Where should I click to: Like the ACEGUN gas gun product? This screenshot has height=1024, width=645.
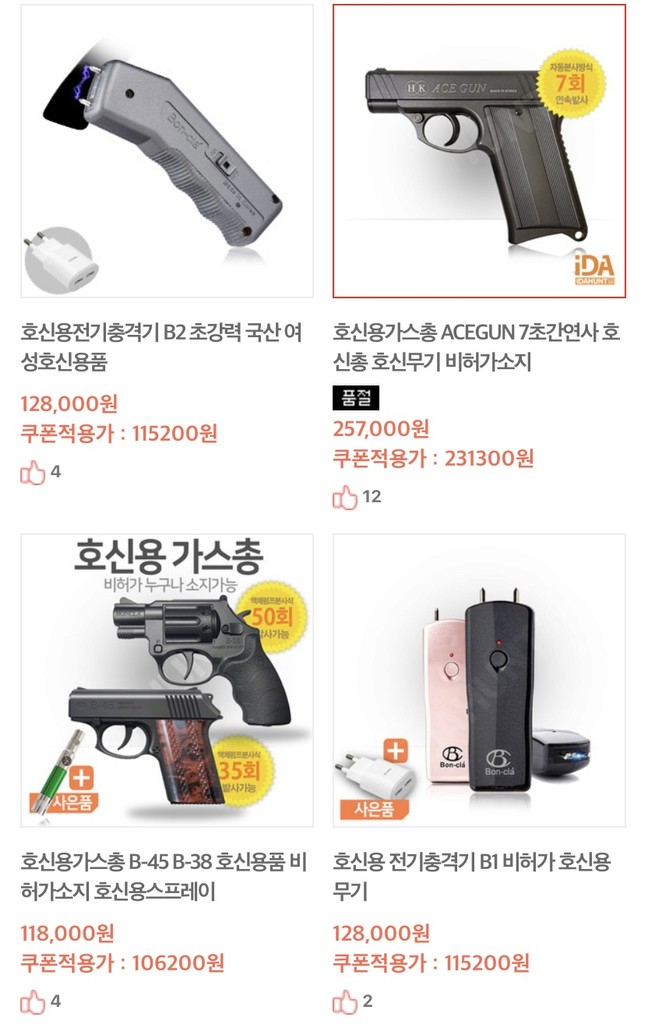(x=345, y=498)
